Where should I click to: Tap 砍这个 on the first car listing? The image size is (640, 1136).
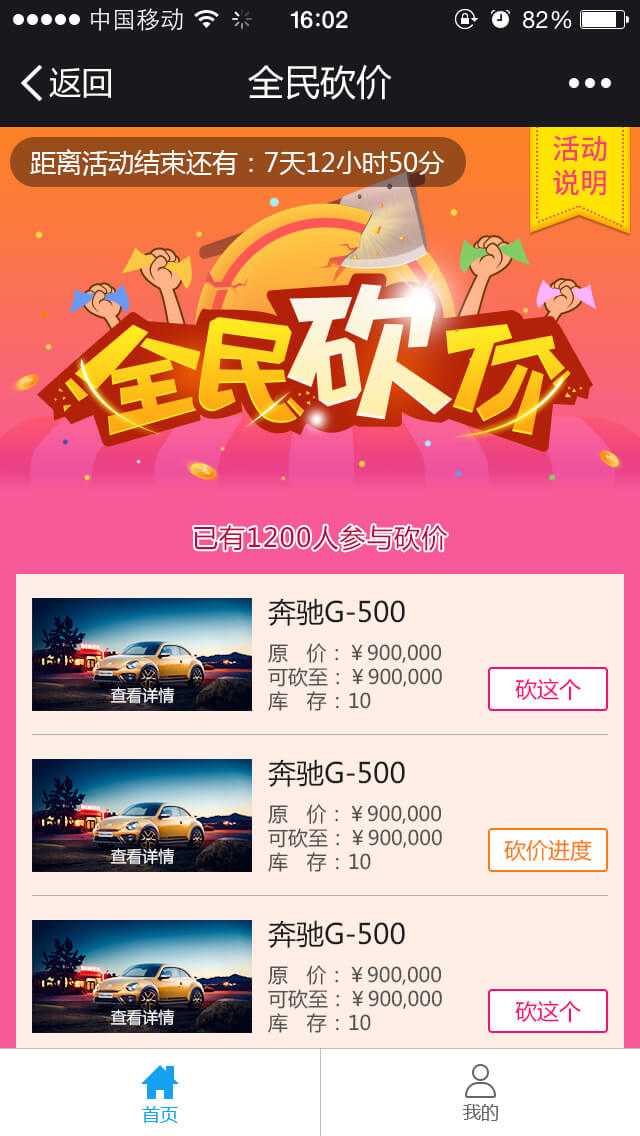[x=547, y=689]
